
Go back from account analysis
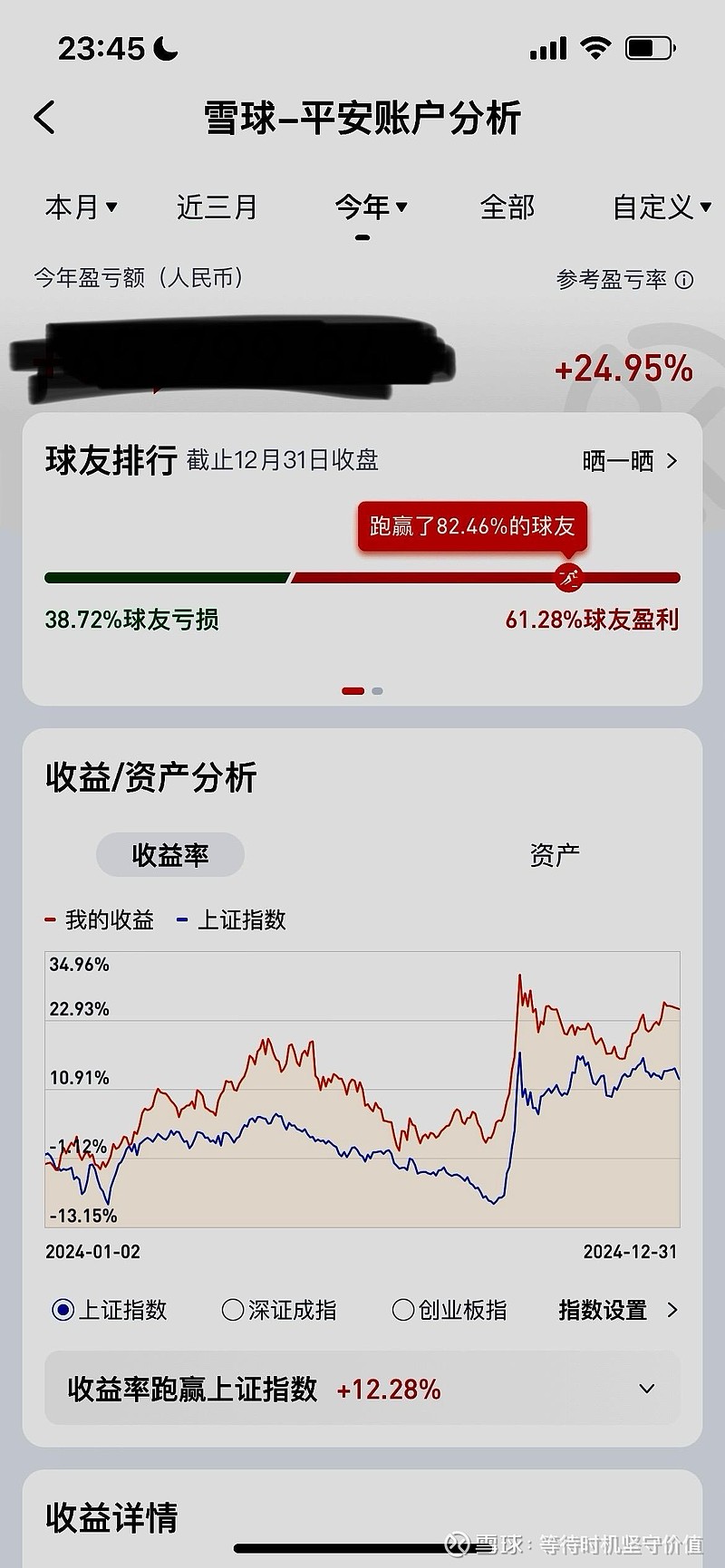click(x=44, y=118)
